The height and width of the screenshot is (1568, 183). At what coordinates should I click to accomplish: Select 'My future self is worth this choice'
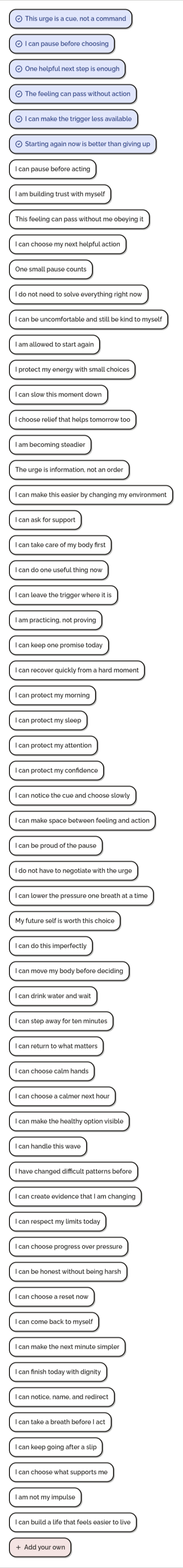65,920
